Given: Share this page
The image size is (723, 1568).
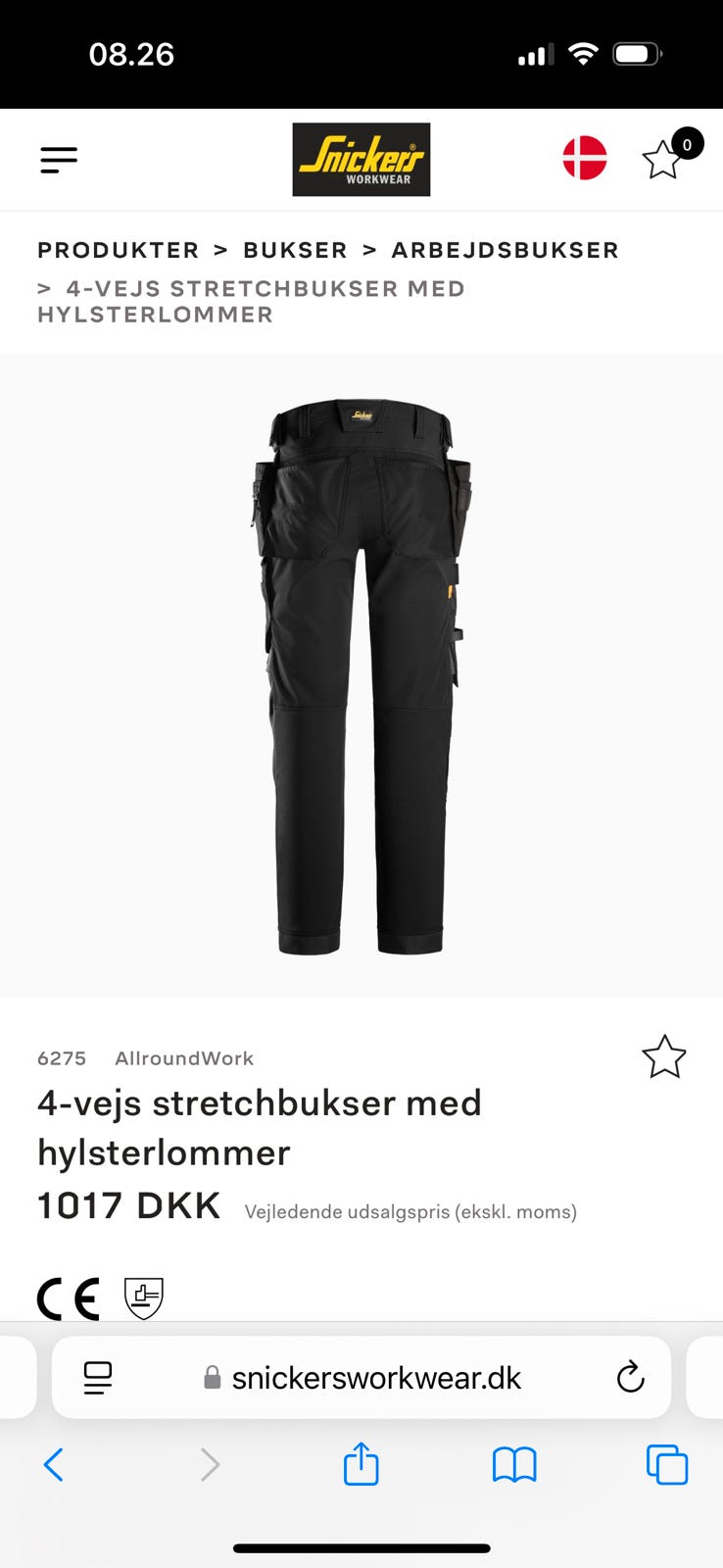Looking at the screenshot, I should pyautogui.click(x=361, y=1465).
